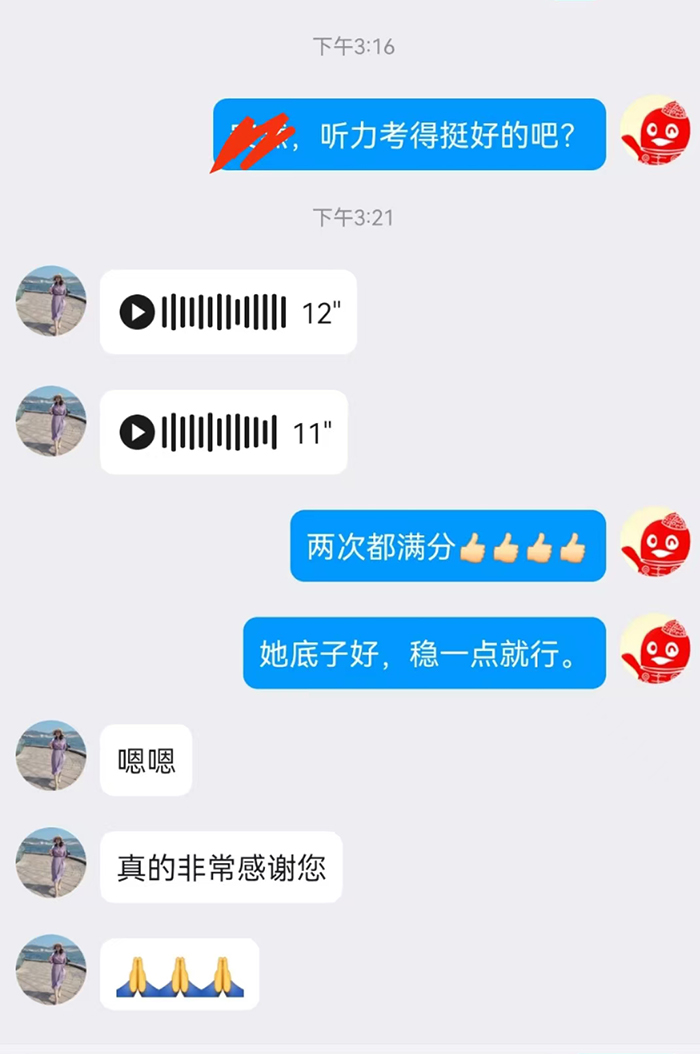Play the 11-second voice message
This screenshot has height=1054, width=700.
[137, 433]
